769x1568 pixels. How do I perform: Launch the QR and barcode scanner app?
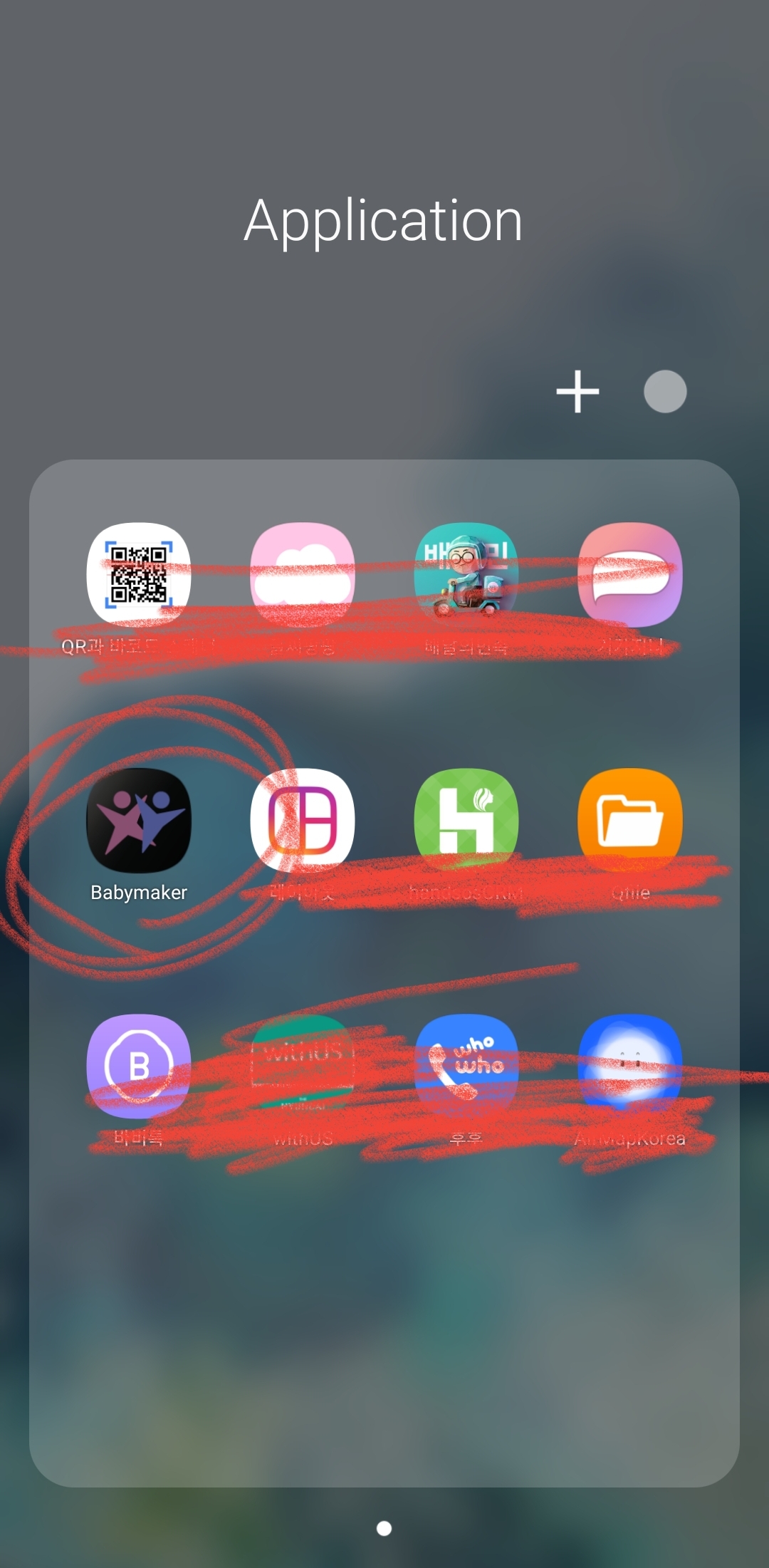pyautogui.click(x=139, y=574)
